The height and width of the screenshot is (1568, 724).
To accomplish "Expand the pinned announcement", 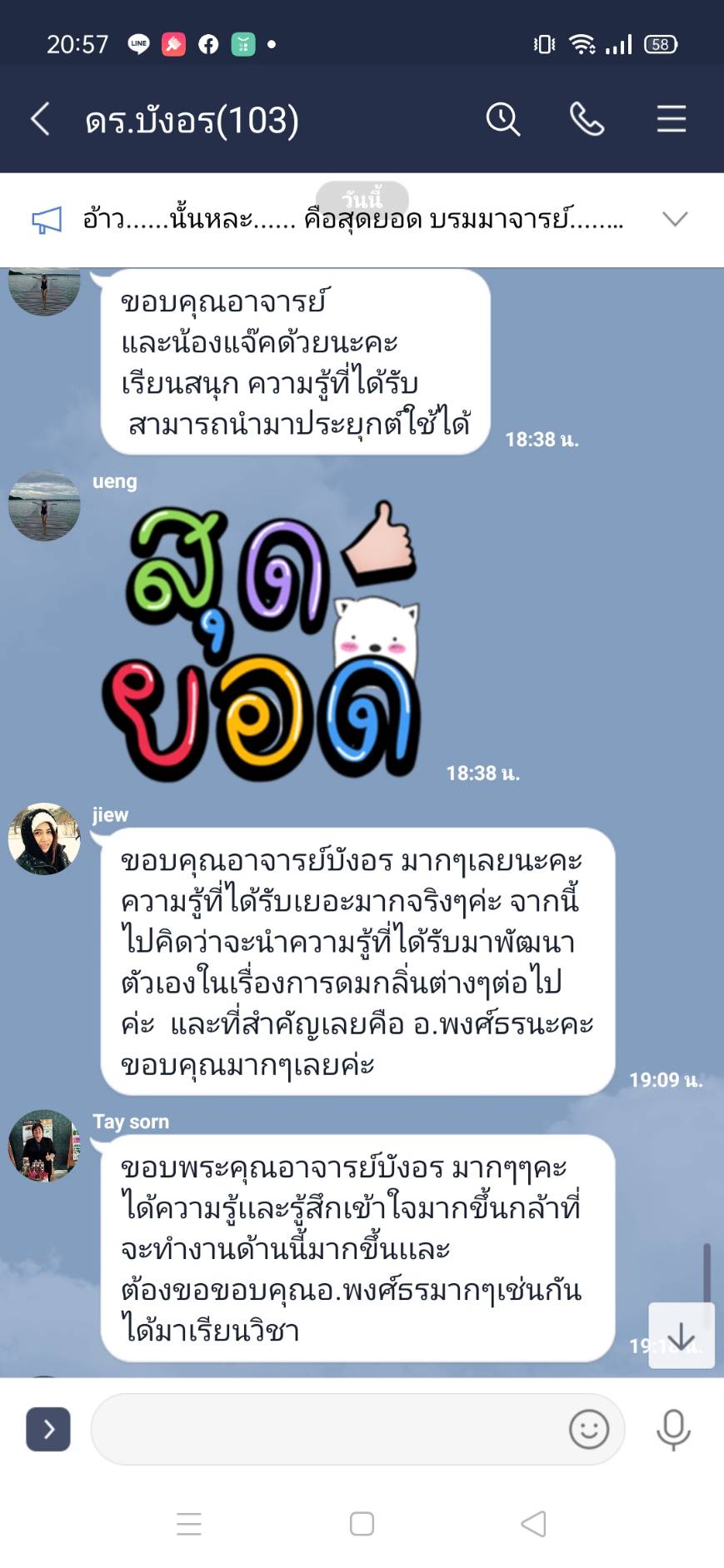I will coord(674,219).
